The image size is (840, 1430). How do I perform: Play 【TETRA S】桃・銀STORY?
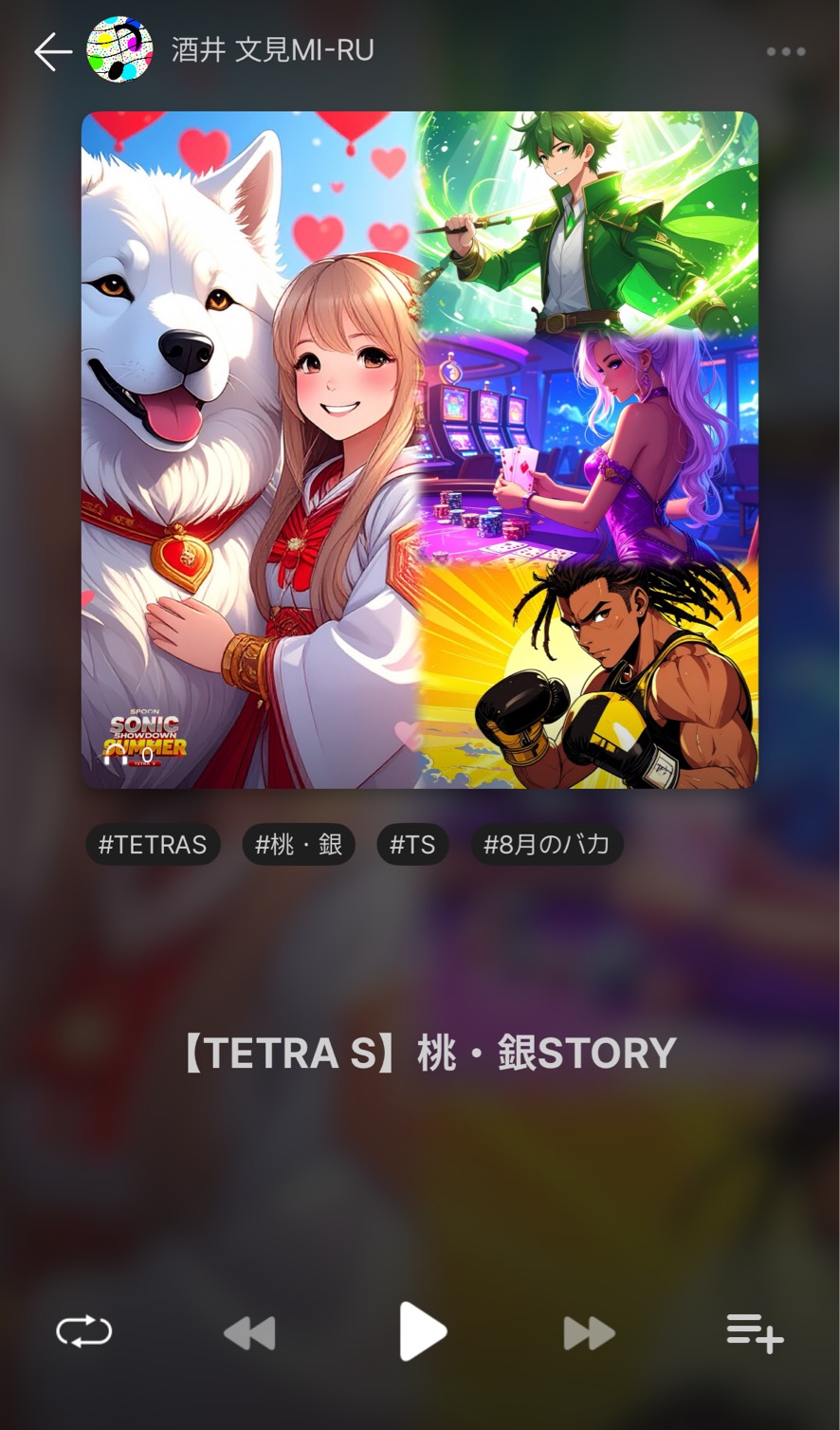click(x=422, y=1331)
